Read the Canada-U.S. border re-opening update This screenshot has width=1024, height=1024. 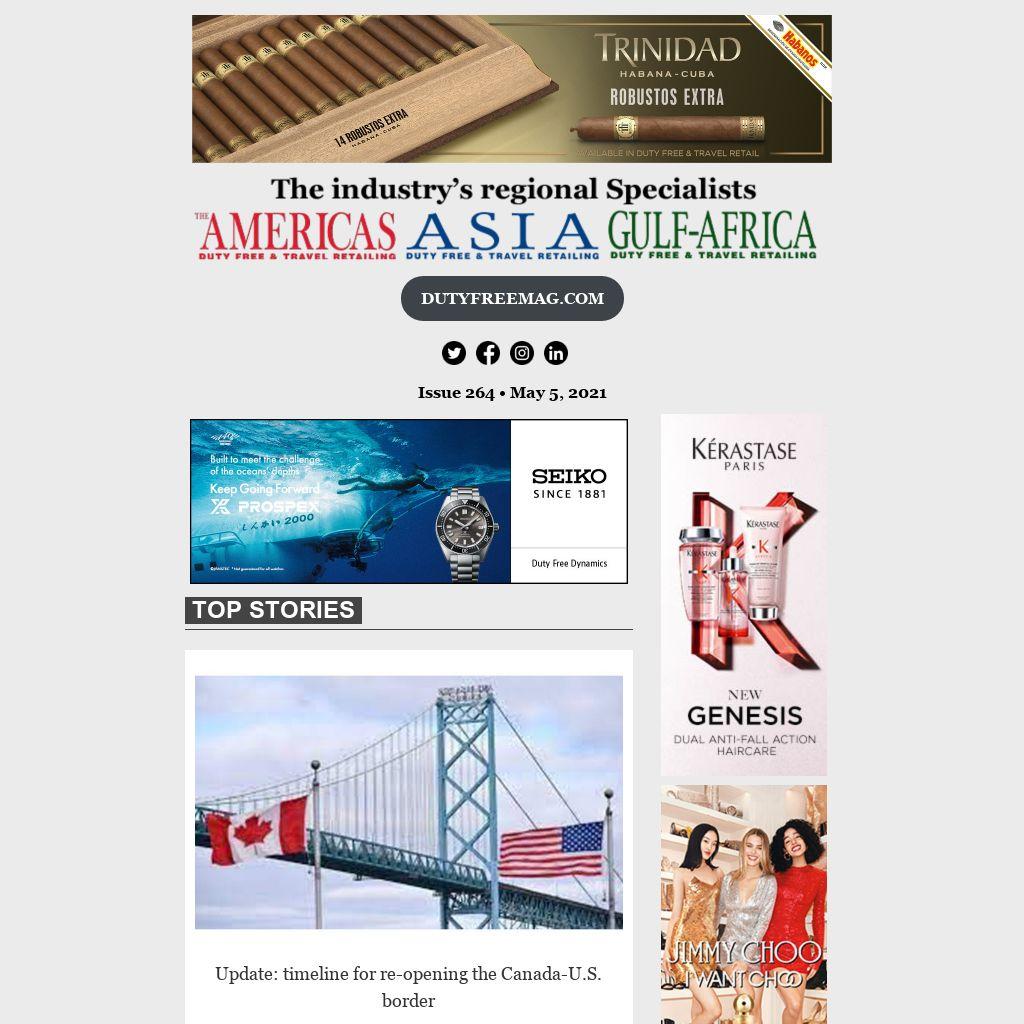coord(409,986)
